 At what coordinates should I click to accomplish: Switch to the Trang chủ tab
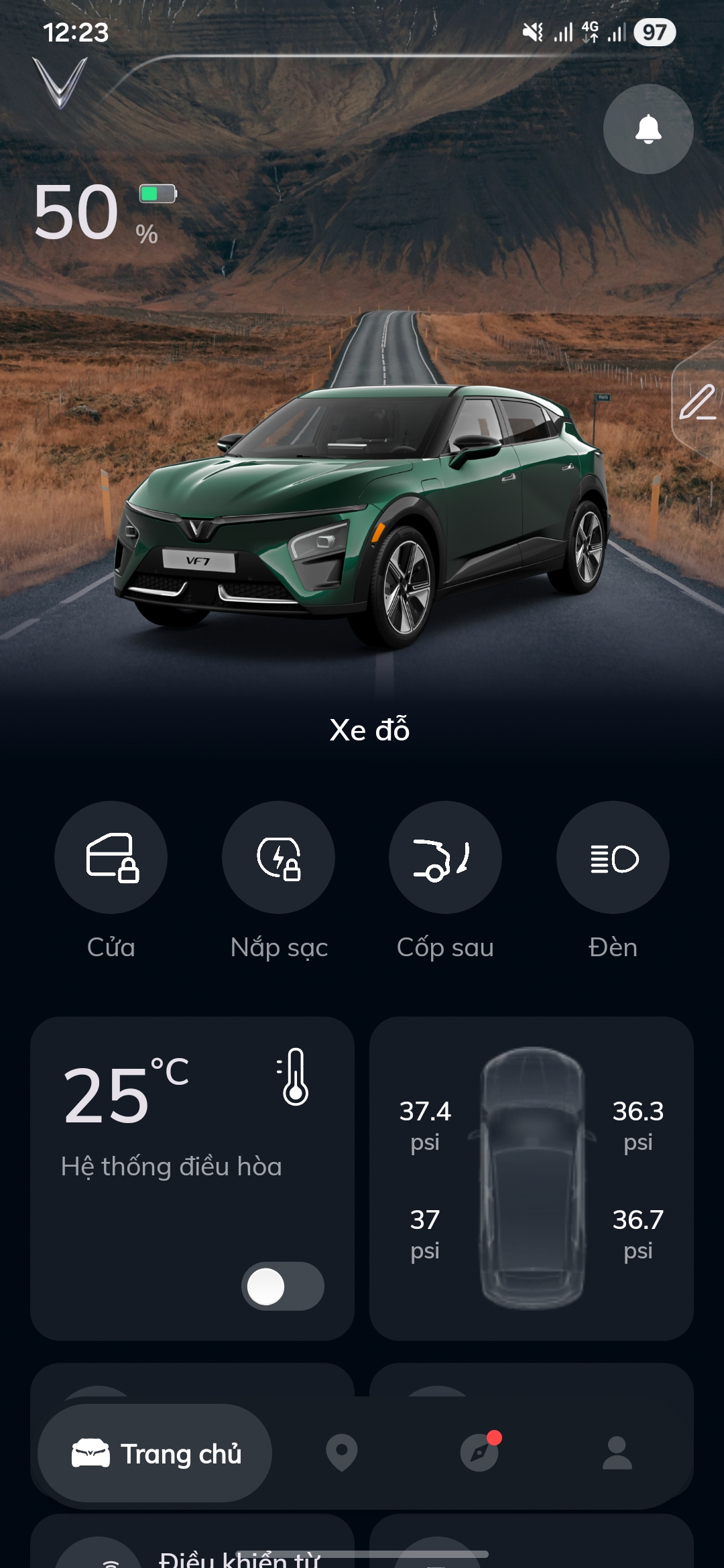tap(155, 1453)
